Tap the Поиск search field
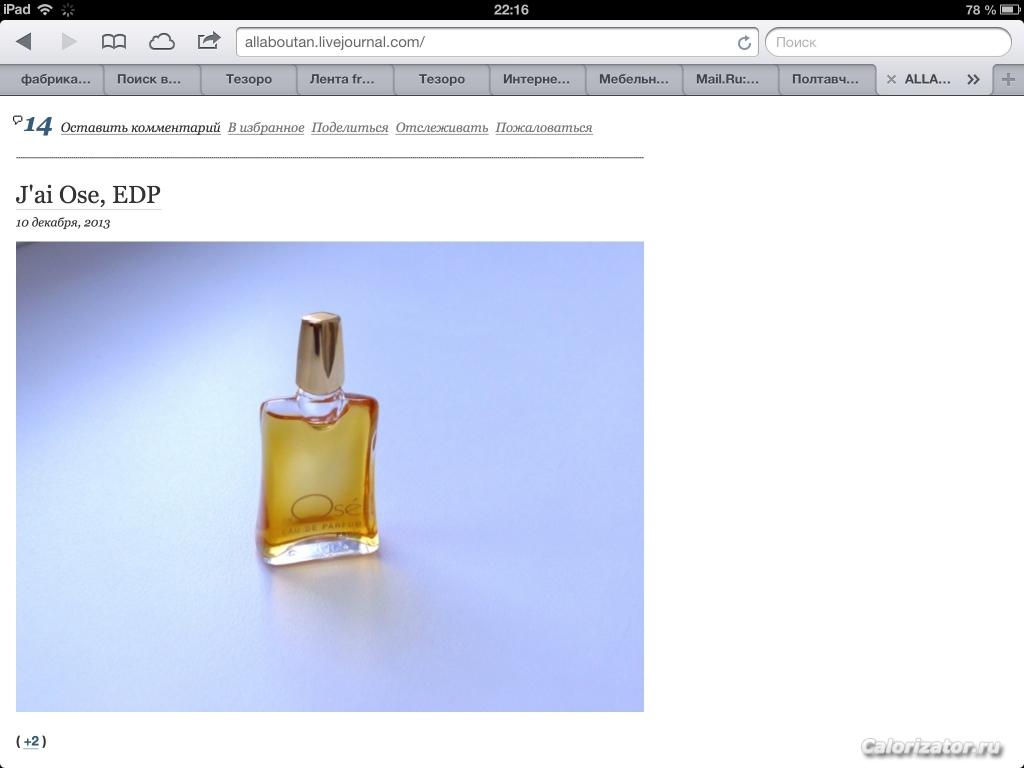 888,42
